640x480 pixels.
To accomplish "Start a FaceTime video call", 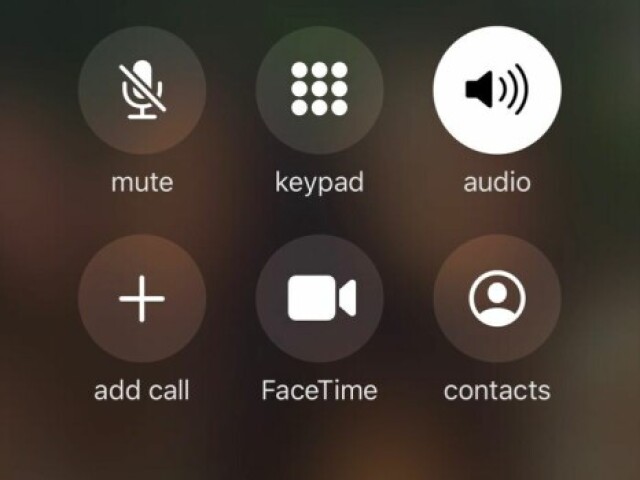I will (319, 299).
